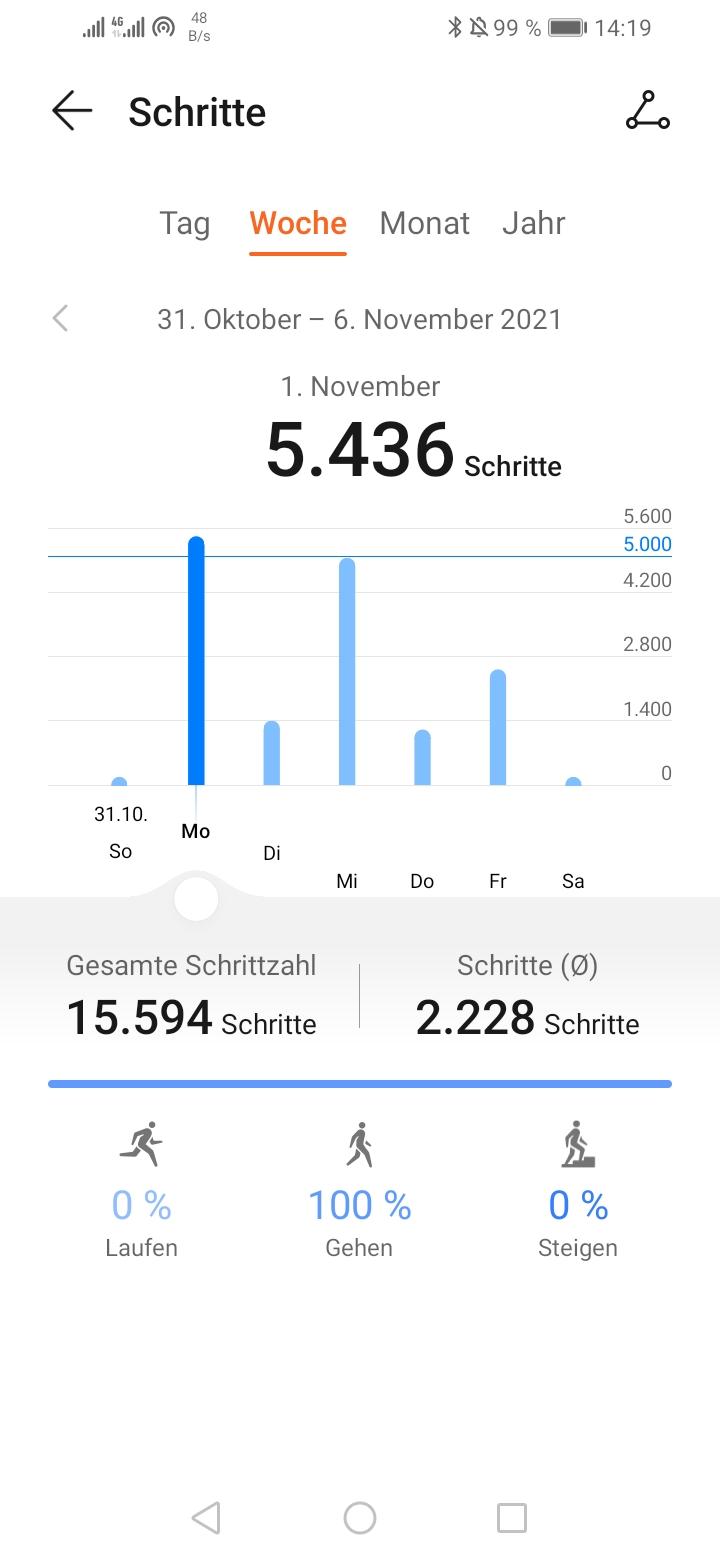Go back using the arrow beside Schritte
720x1560 pixels.
tap(72, 111)
